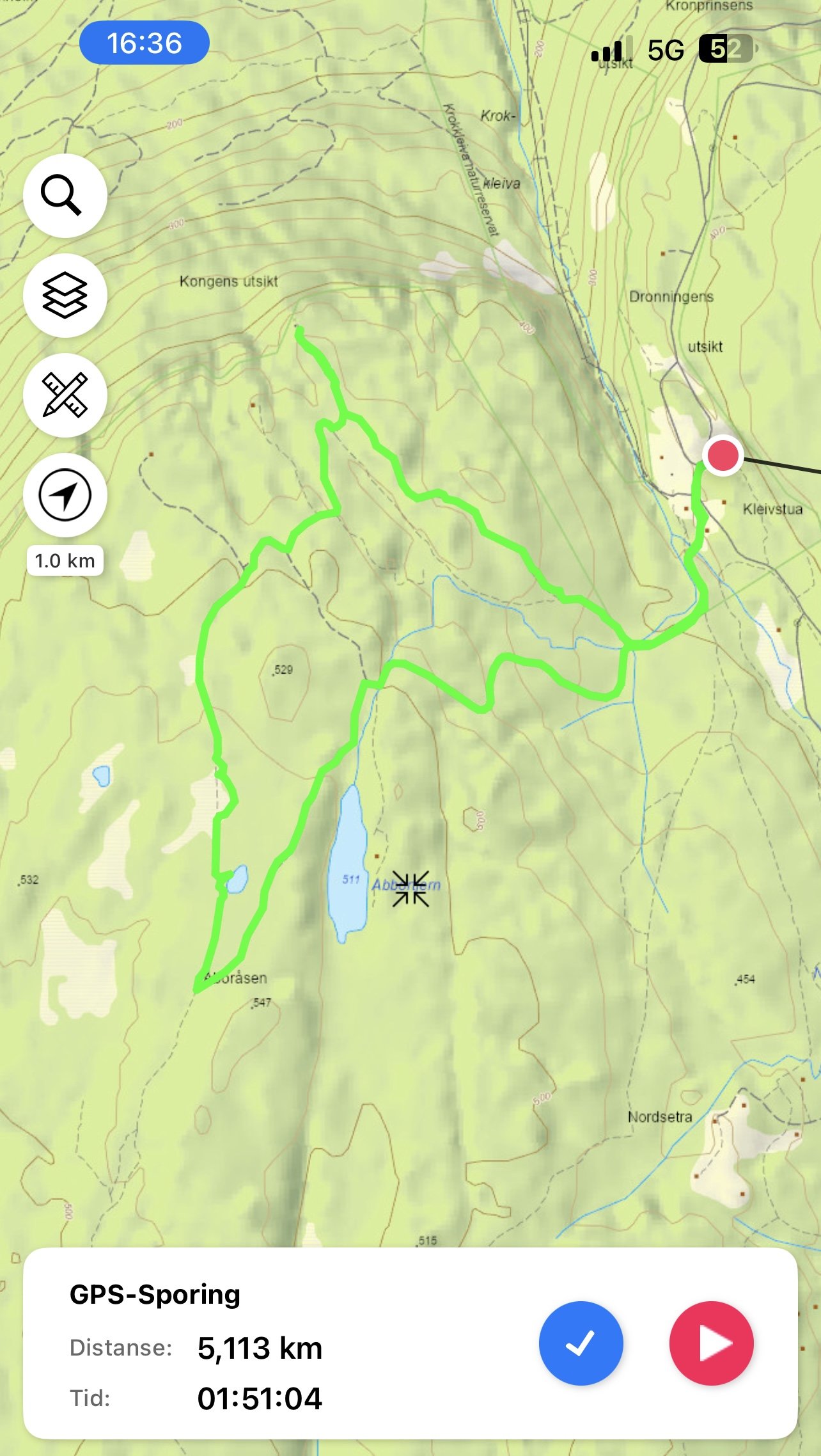821x1456 pixels.
Task: Open the drawing and measuring tools
Action: (x=65, y=395)
